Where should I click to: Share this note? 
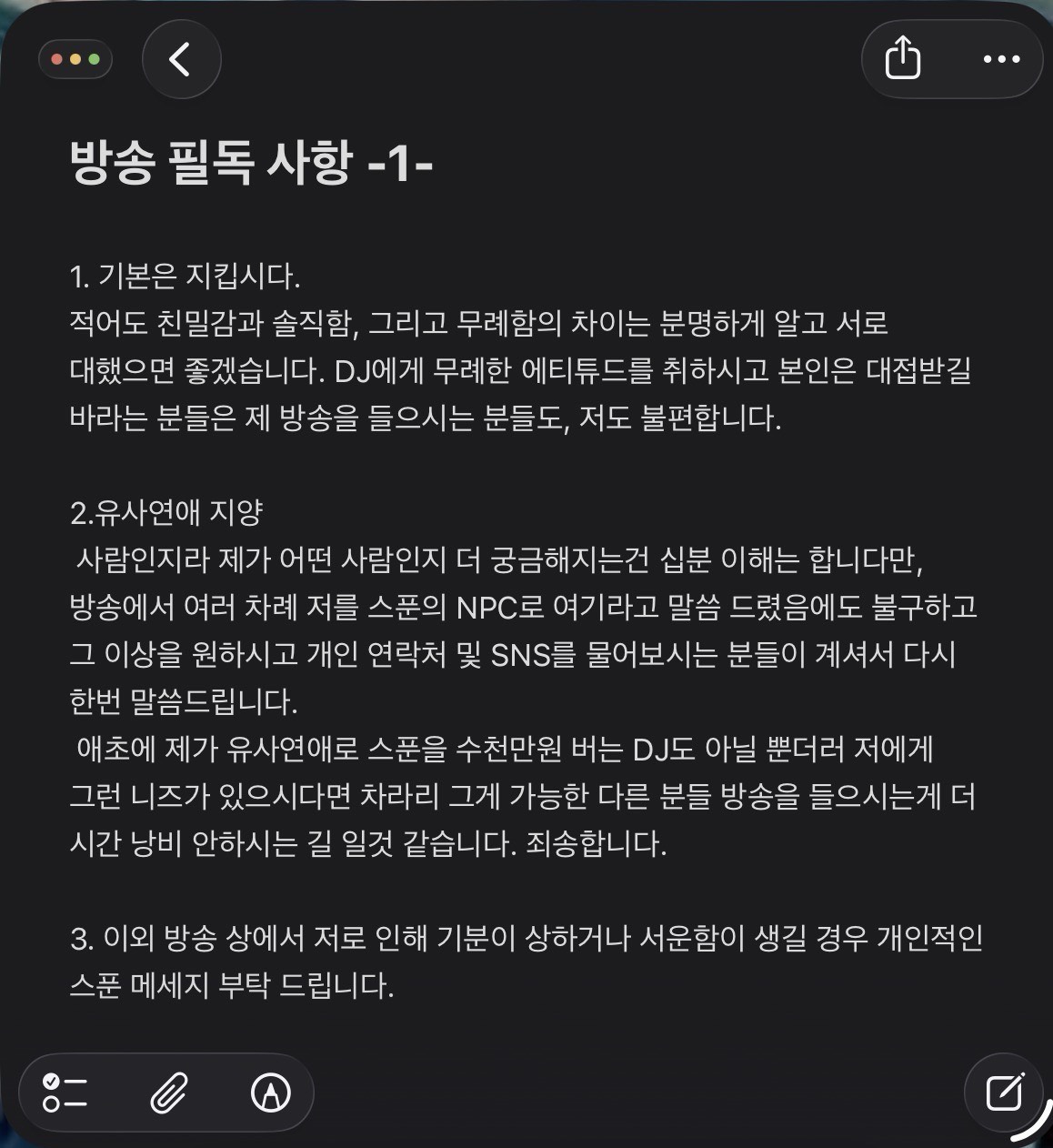(x=902, y=59)
